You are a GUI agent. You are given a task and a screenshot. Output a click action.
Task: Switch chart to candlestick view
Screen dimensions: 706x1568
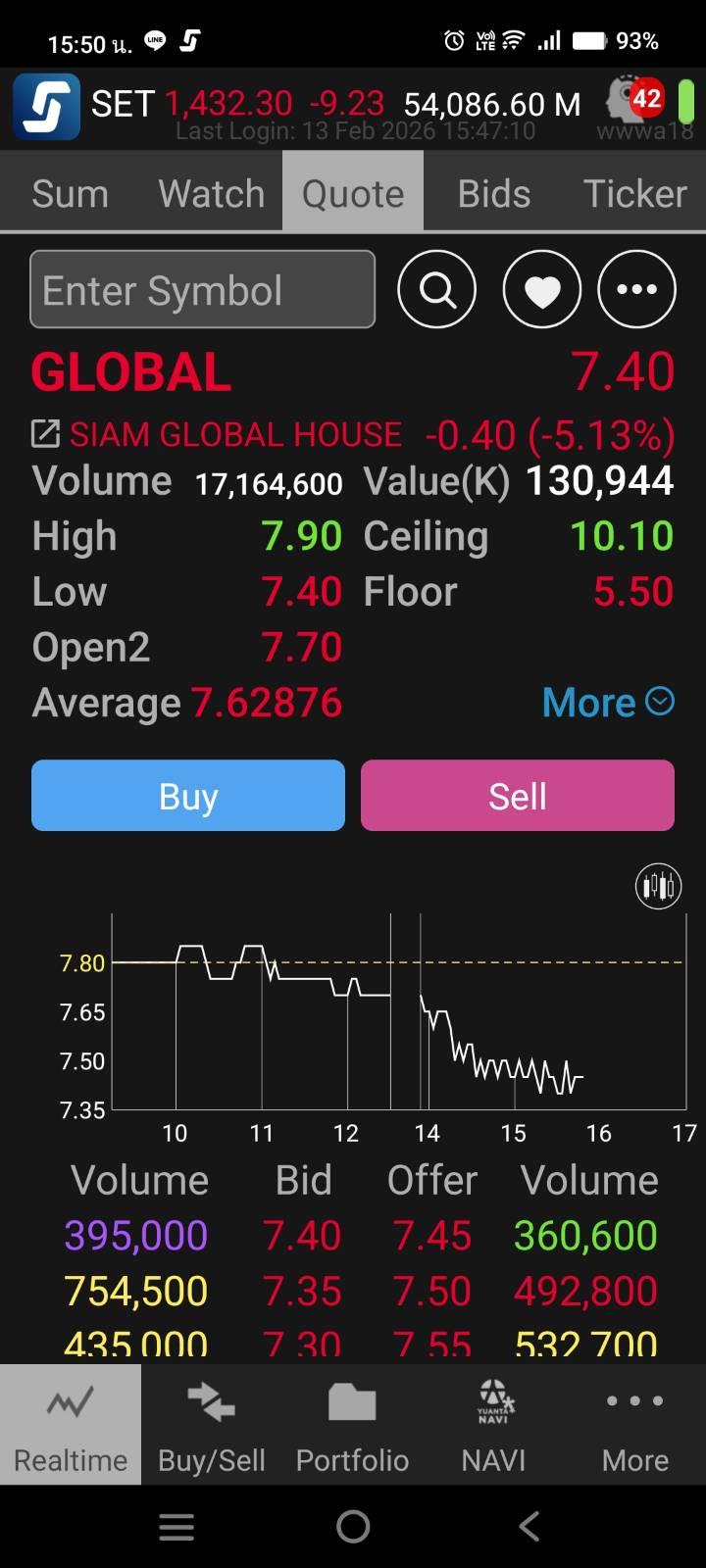(658, 886)
